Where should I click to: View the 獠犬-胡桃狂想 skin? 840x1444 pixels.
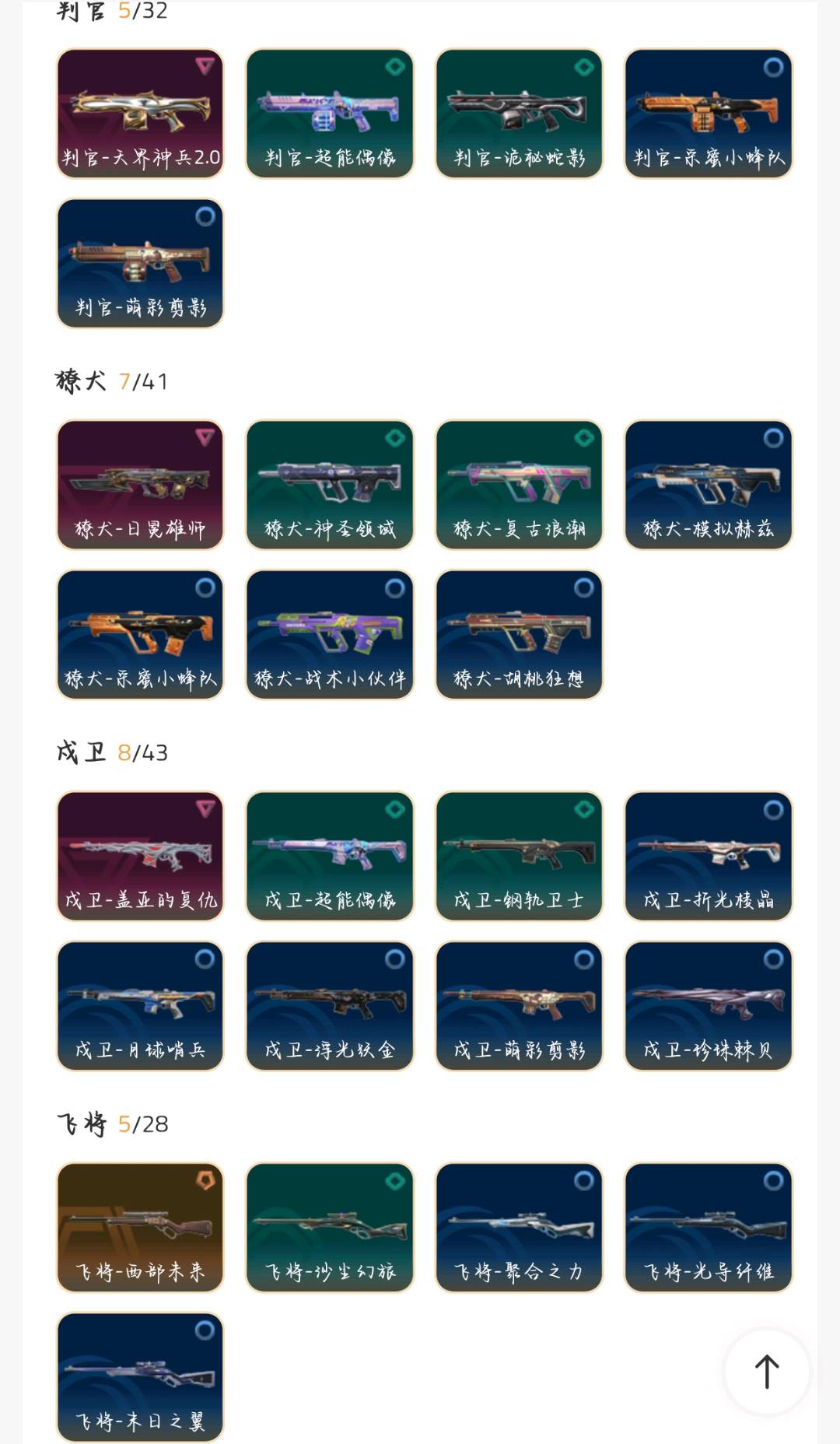[x=519, y=635]
